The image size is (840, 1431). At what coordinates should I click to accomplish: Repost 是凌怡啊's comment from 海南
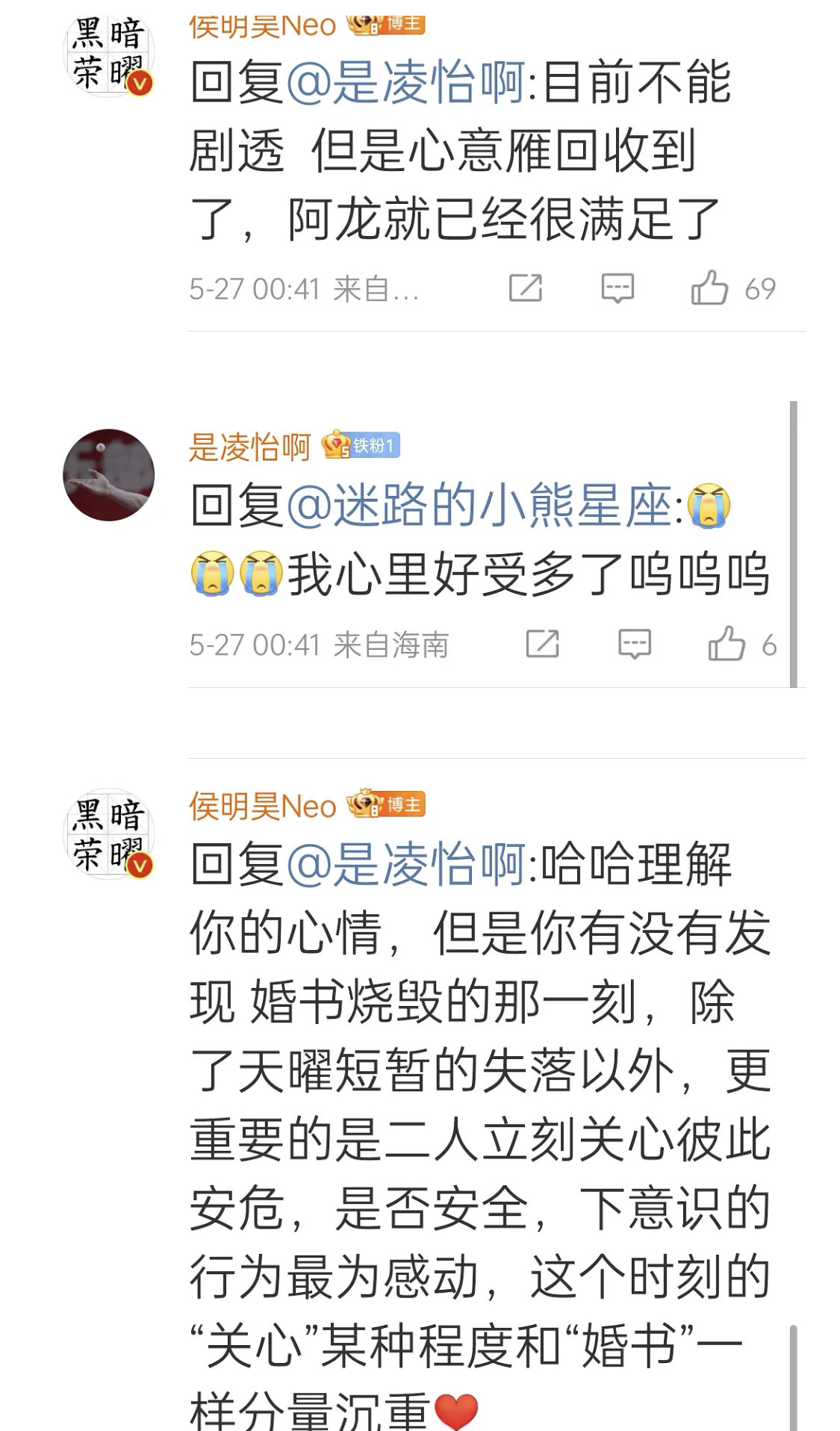[543, 644]
